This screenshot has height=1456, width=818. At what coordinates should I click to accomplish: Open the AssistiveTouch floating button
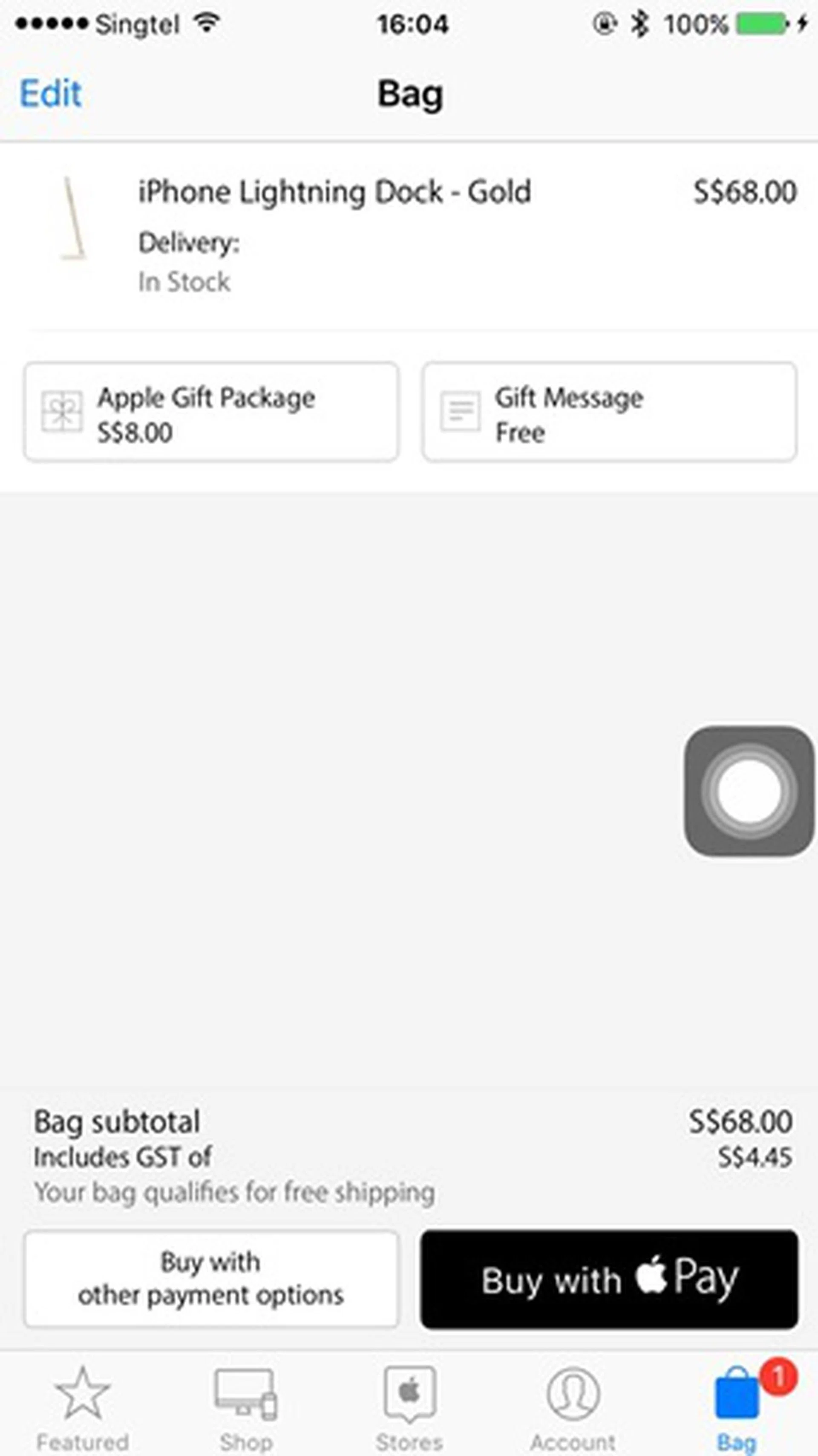click(x=749, y=791)
